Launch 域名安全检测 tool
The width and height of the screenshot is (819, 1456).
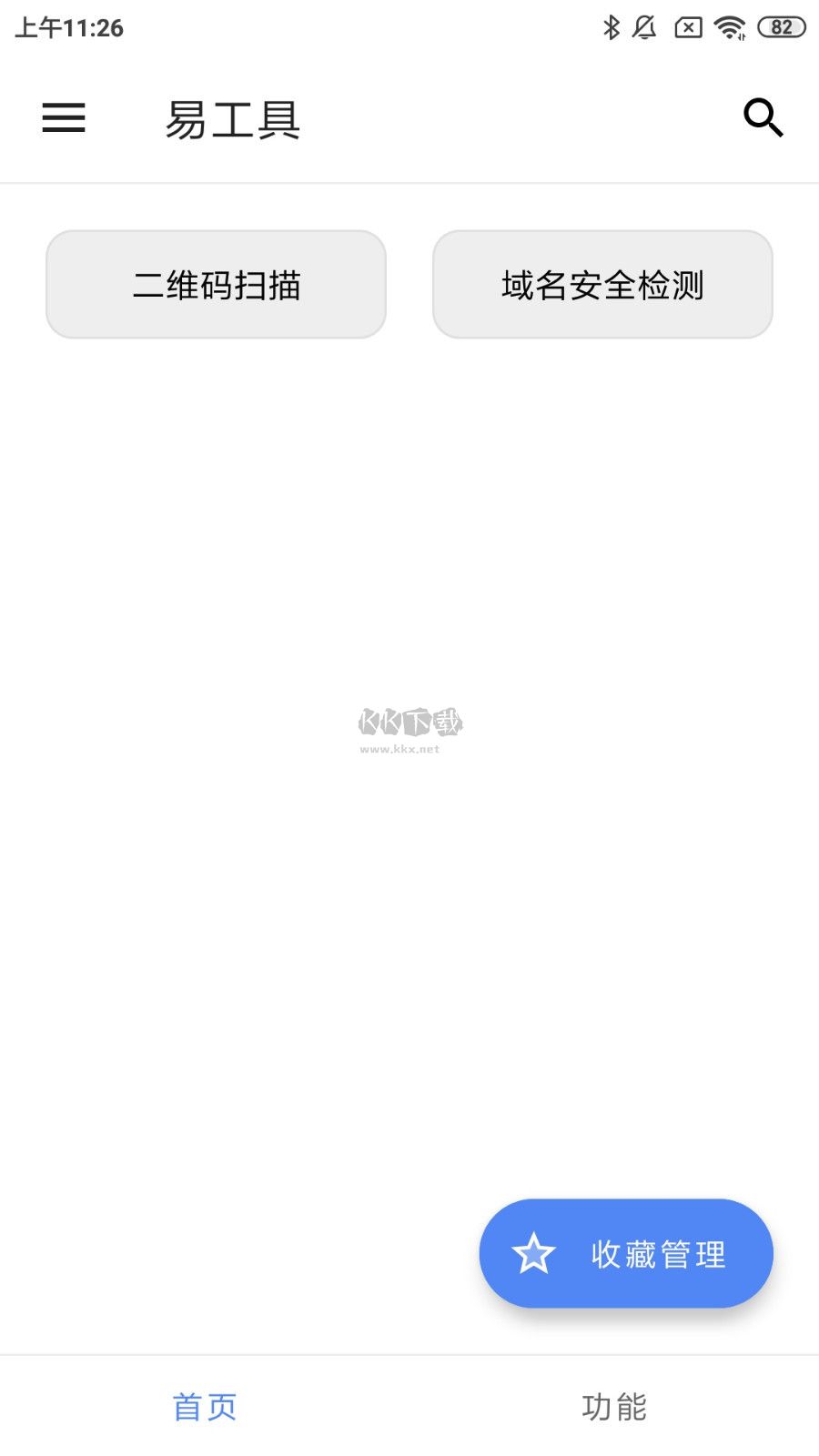[602, 285]
